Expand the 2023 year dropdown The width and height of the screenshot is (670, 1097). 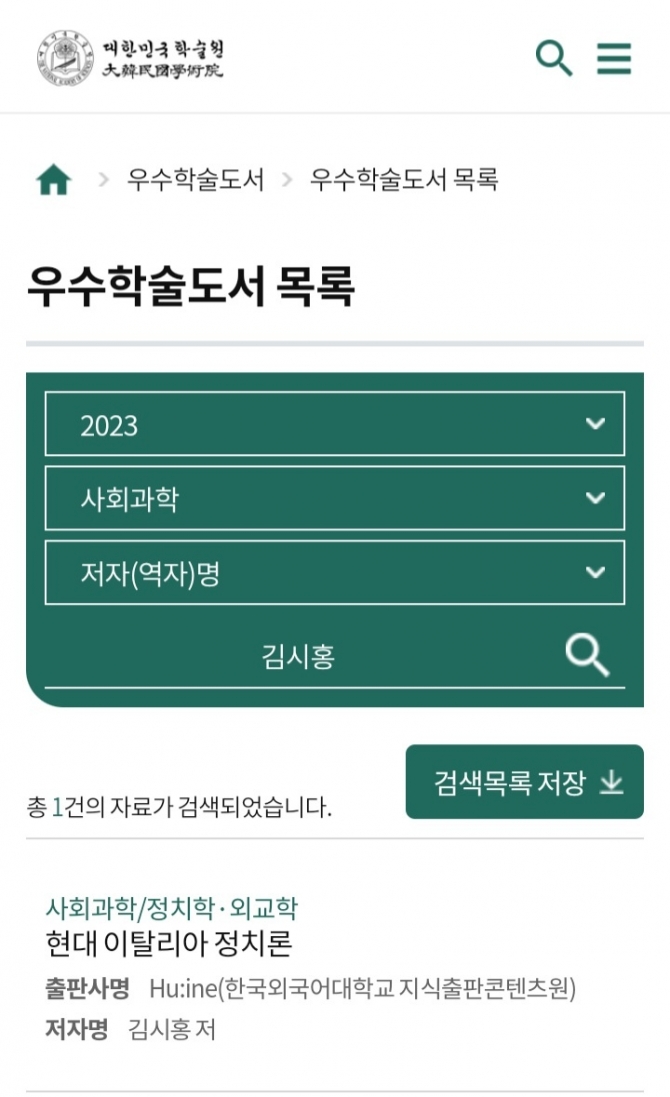coord(334,424)
